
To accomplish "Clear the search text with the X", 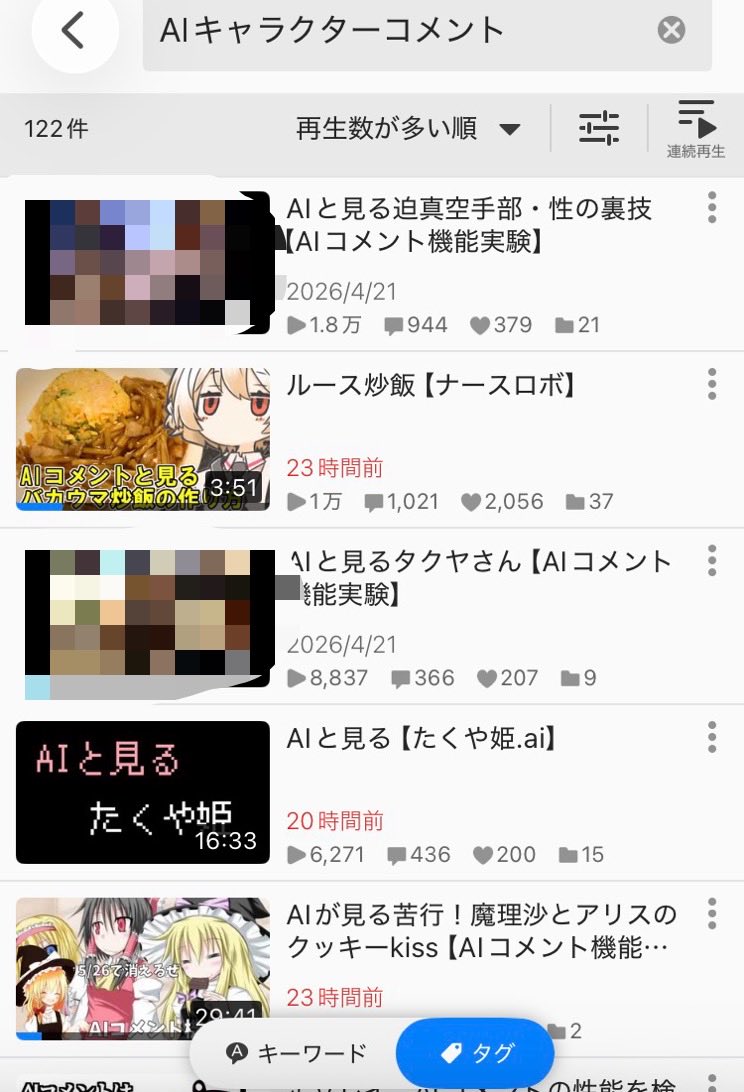I will point(671,31).
